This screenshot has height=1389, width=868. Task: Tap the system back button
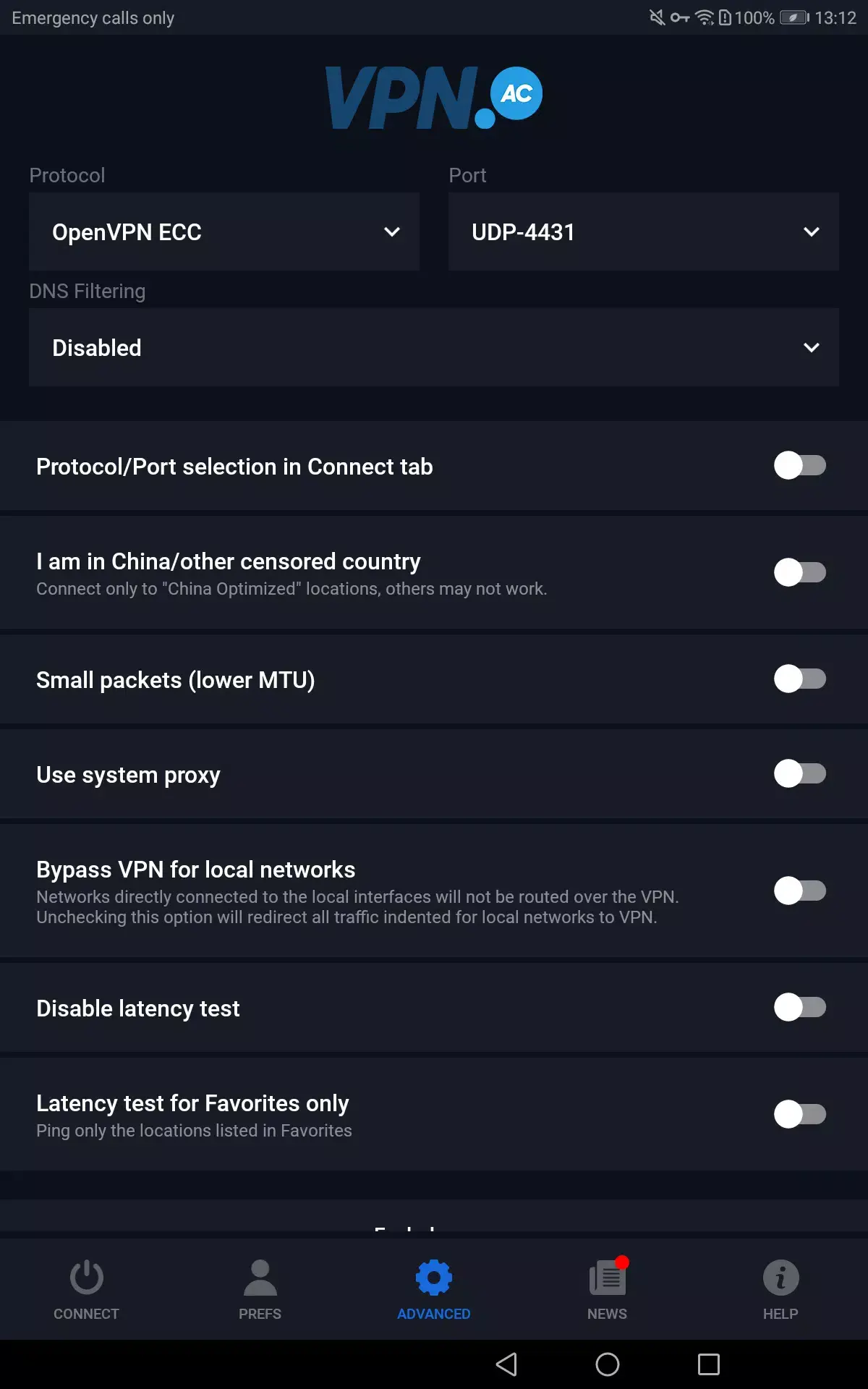coord(506,1364)
